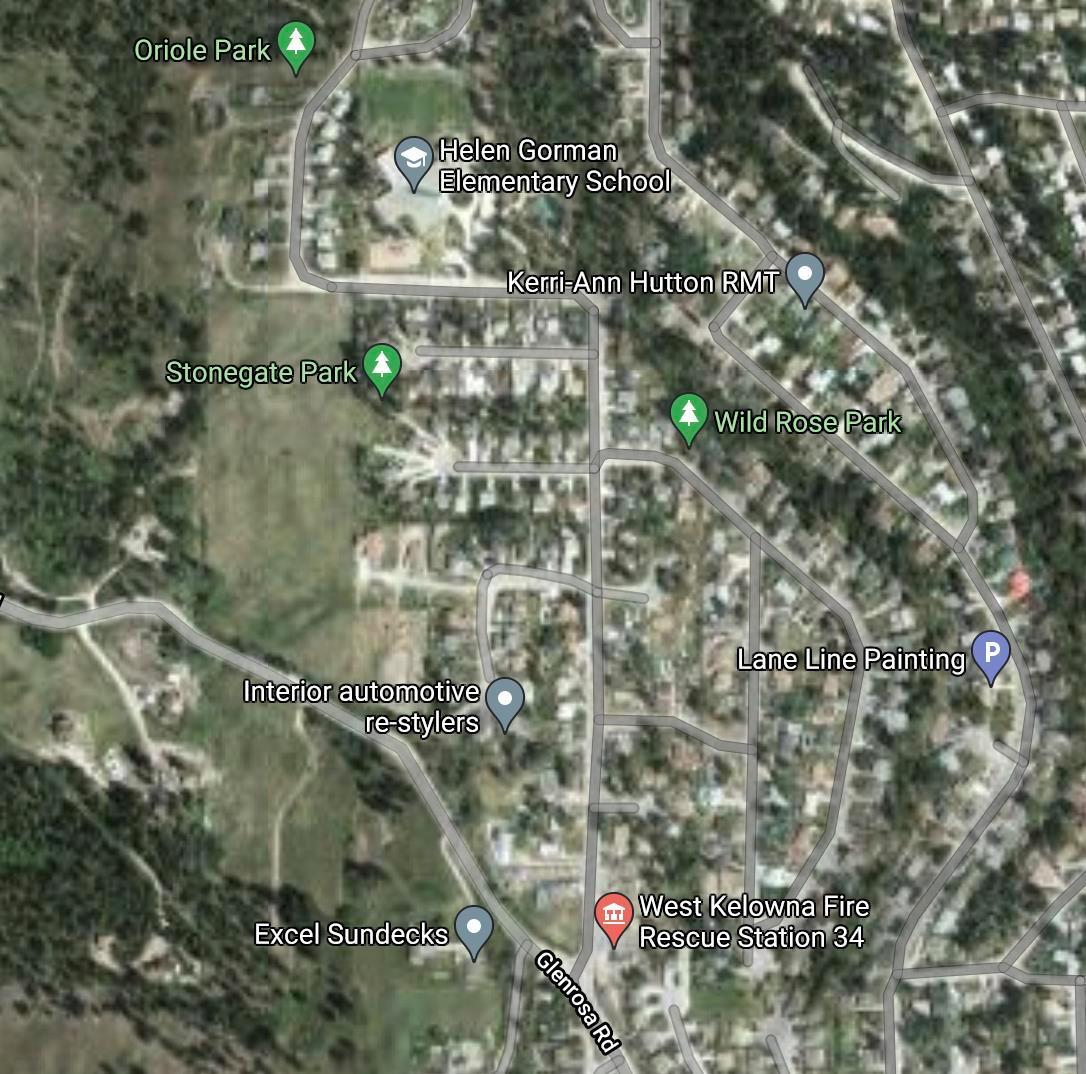
Task: Open the Excel Sundecks place pin
Action: click(474, 929)
